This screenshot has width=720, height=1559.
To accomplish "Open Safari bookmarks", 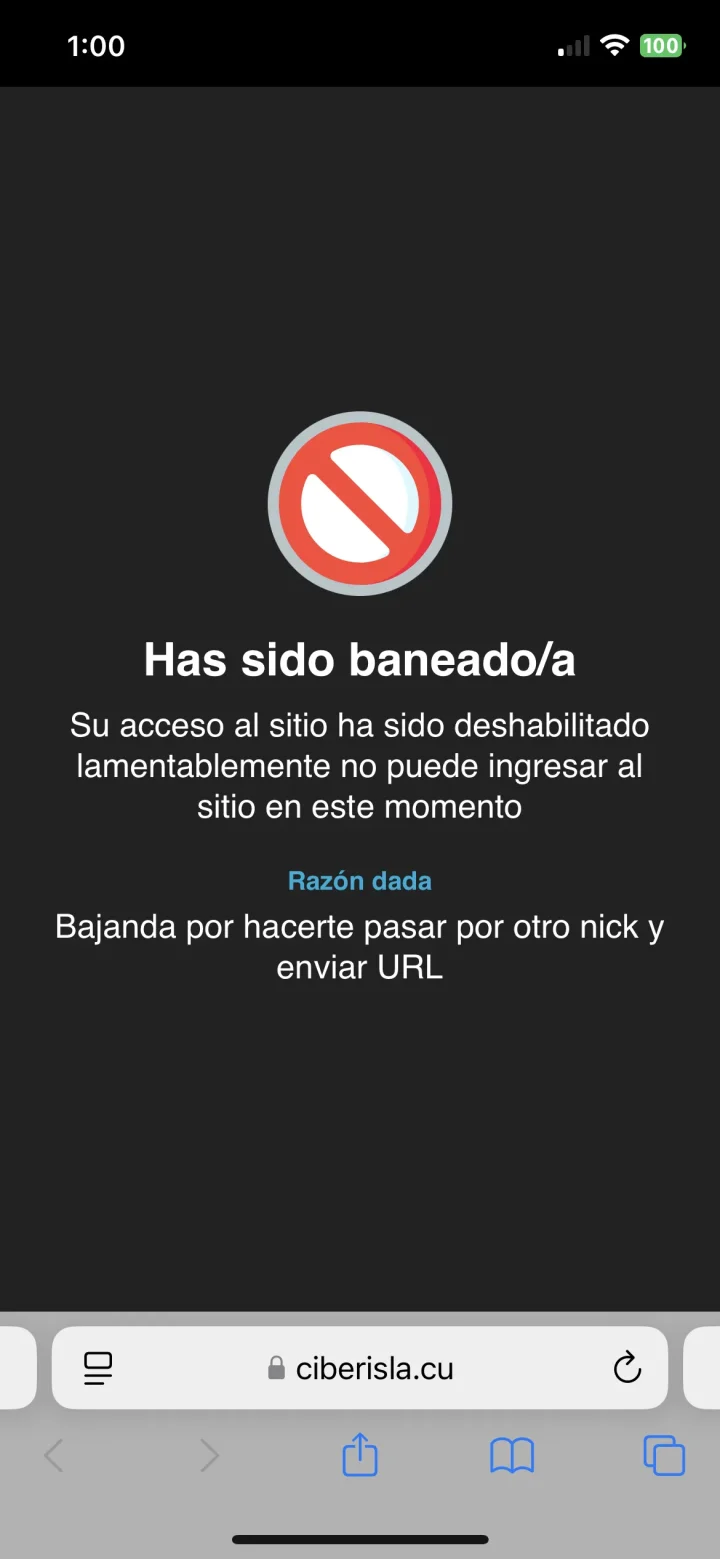I will coord(512,1456).
